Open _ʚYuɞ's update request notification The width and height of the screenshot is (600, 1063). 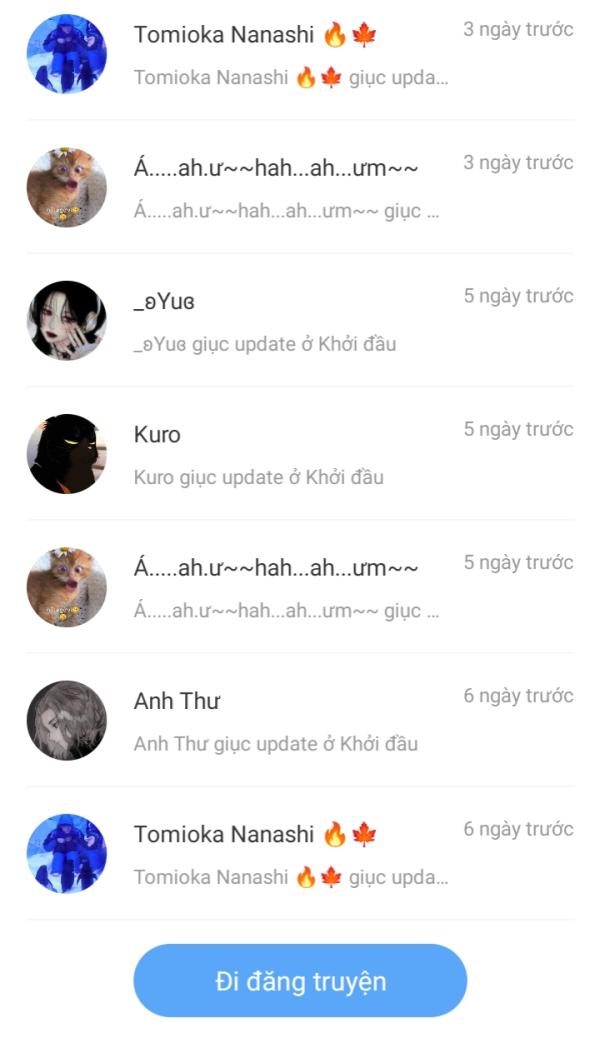click(x=300, y=320)
